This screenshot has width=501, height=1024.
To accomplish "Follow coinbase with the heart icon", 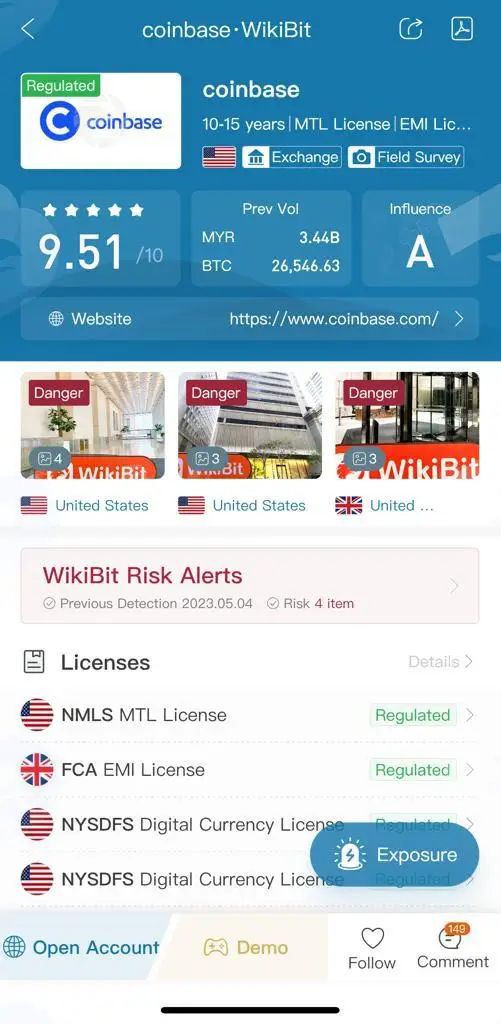I will [x=372, y=948].
